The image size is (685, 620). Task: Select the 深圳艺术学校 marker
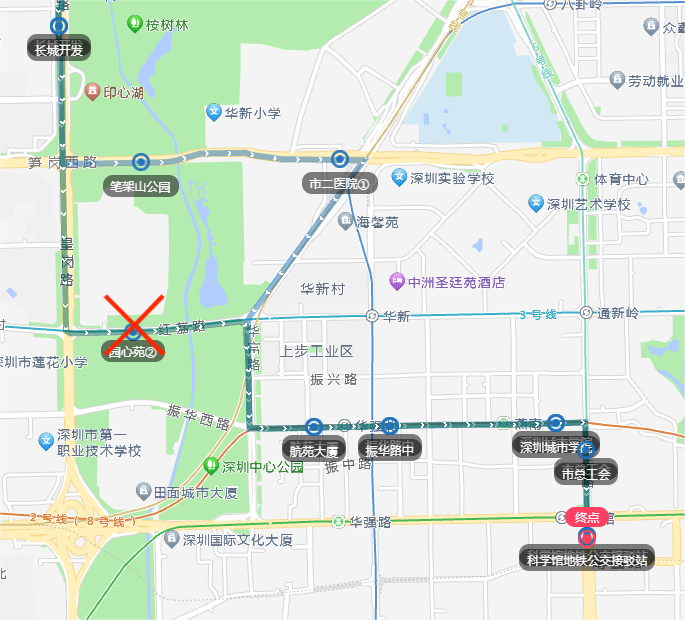(x=535, y=204)
